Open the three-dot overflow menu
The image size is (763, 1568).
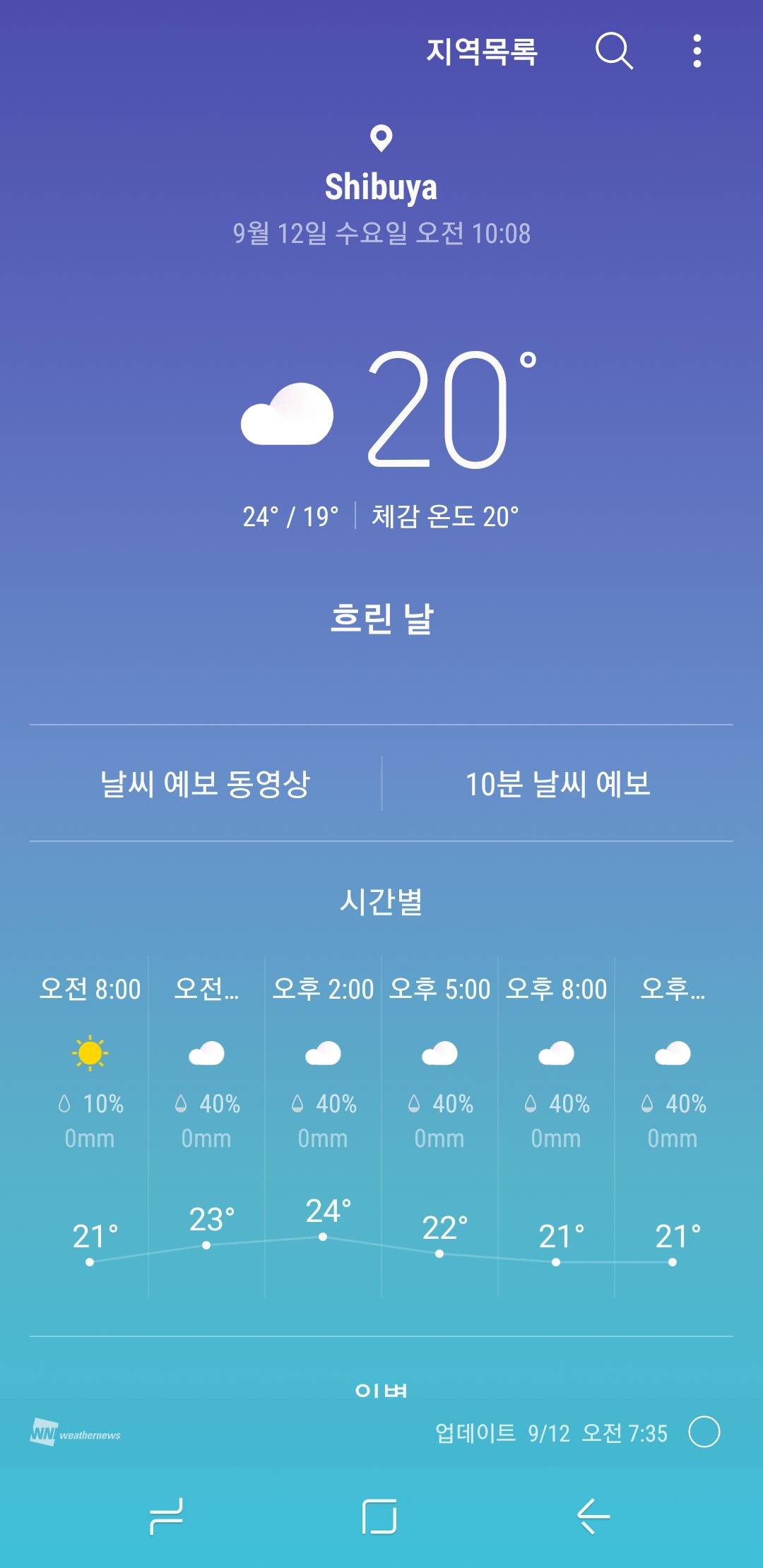[x=697, y=51]
